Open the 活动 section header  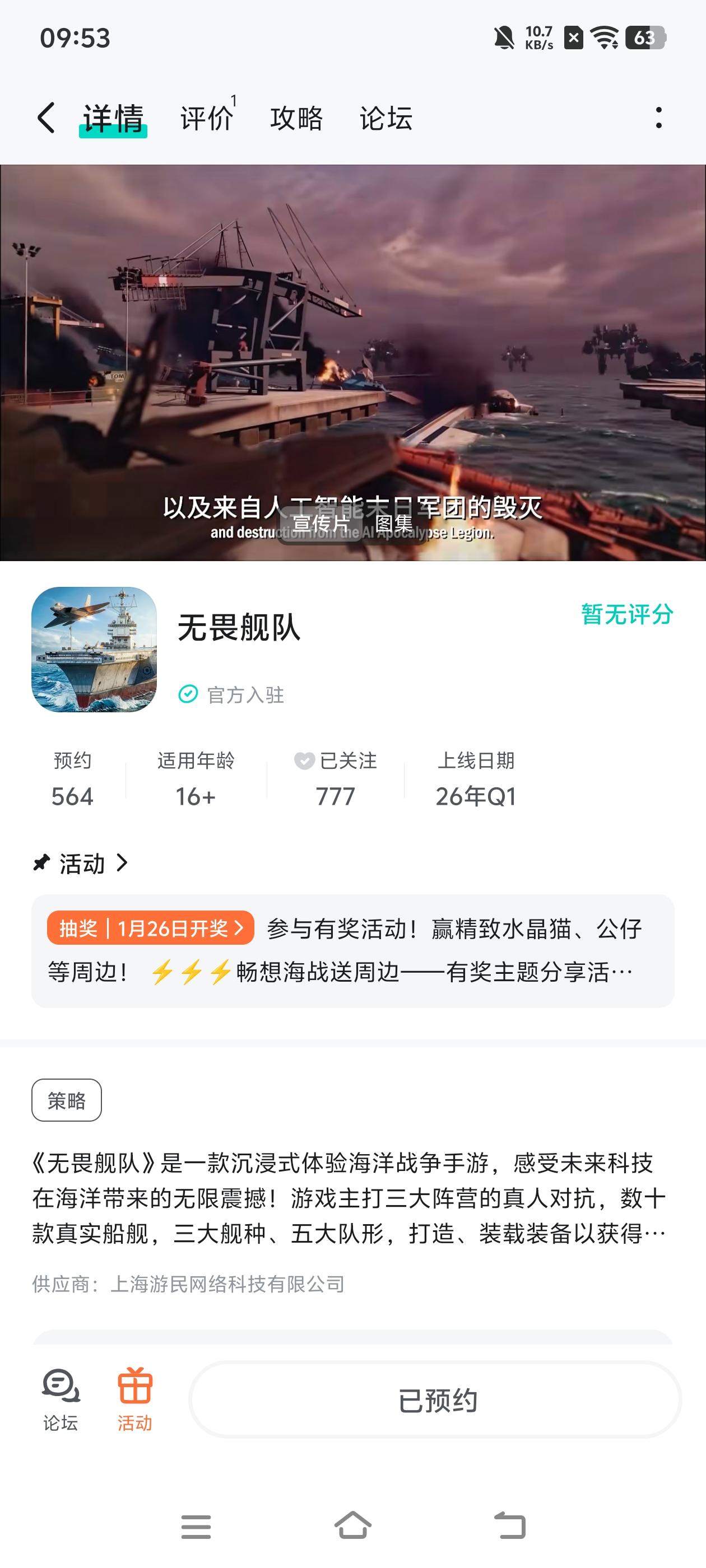click(x=82, y=863)
